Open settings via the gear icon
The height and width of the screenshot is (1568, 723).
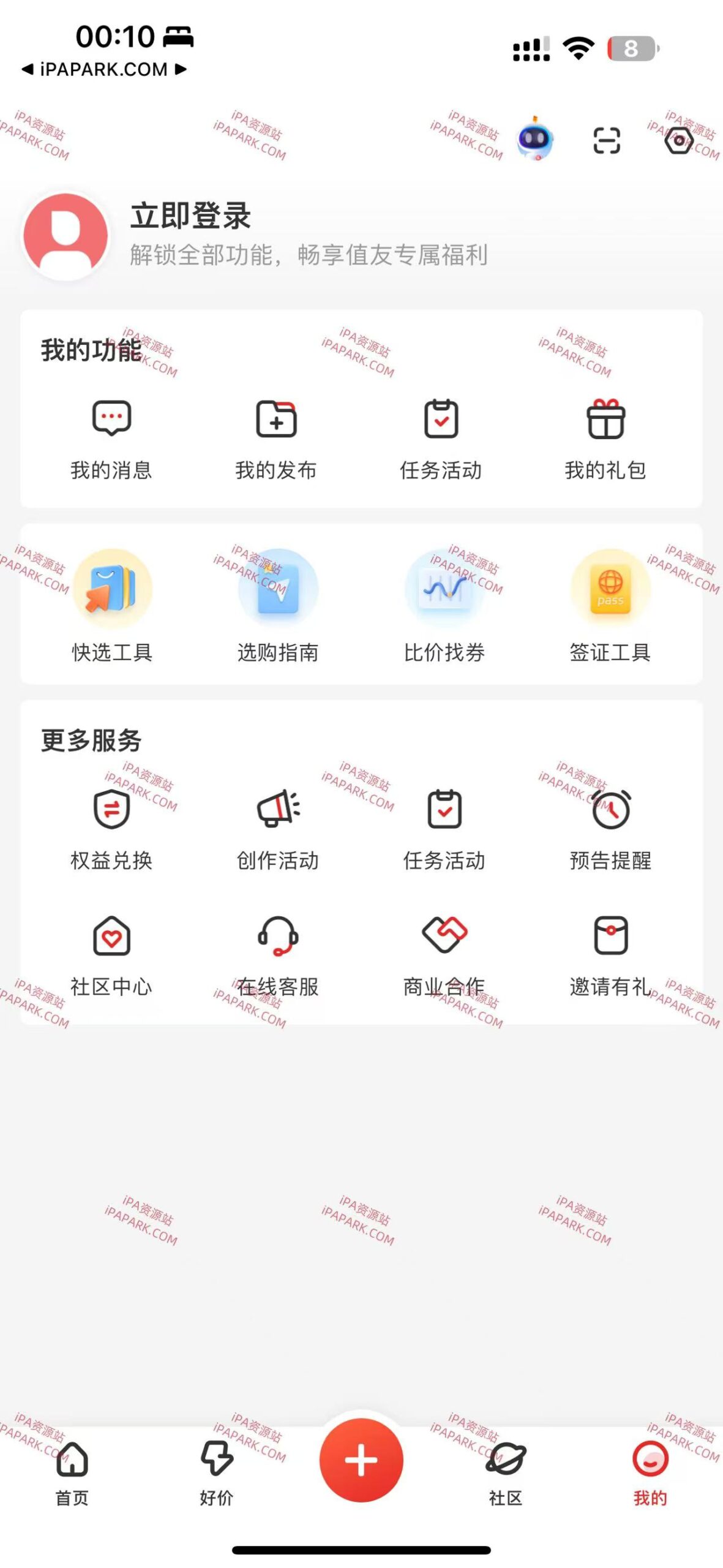(677, 142)
